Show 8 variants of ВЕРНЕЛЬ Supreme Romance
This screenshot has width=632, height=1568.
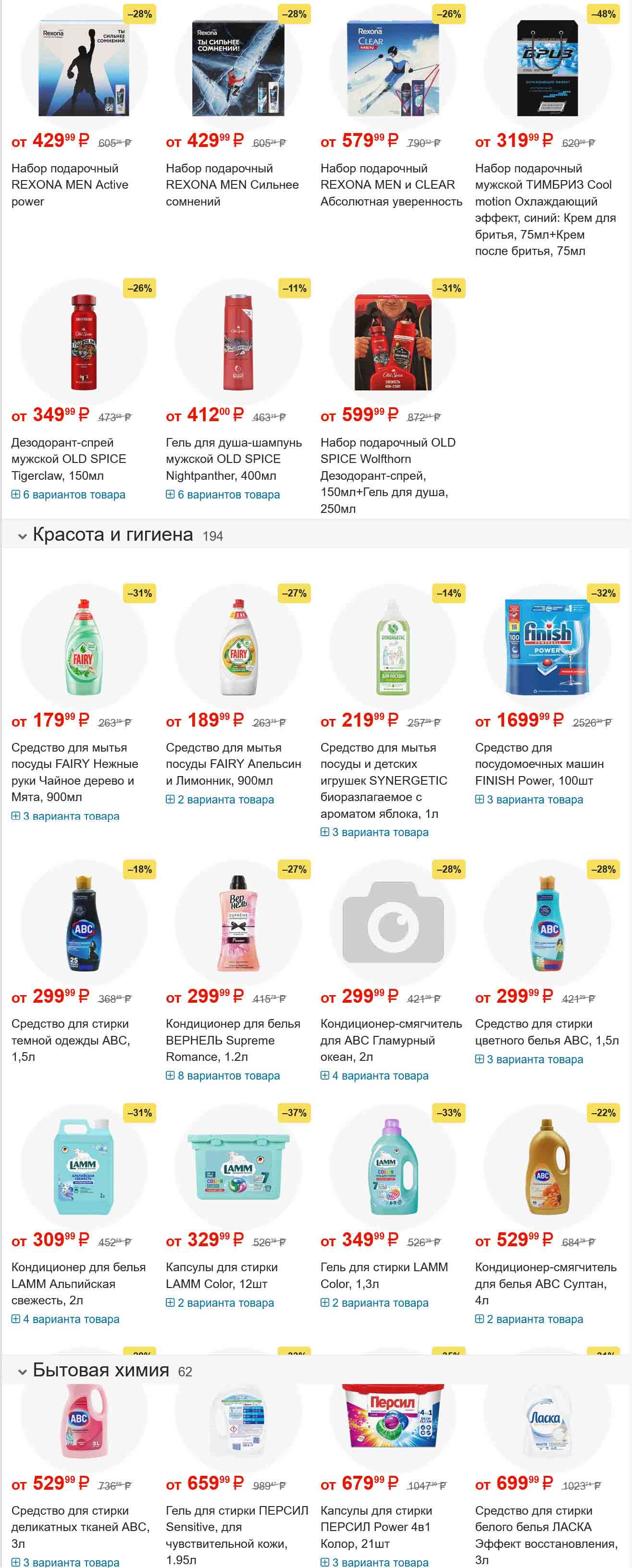(223, 1076)
